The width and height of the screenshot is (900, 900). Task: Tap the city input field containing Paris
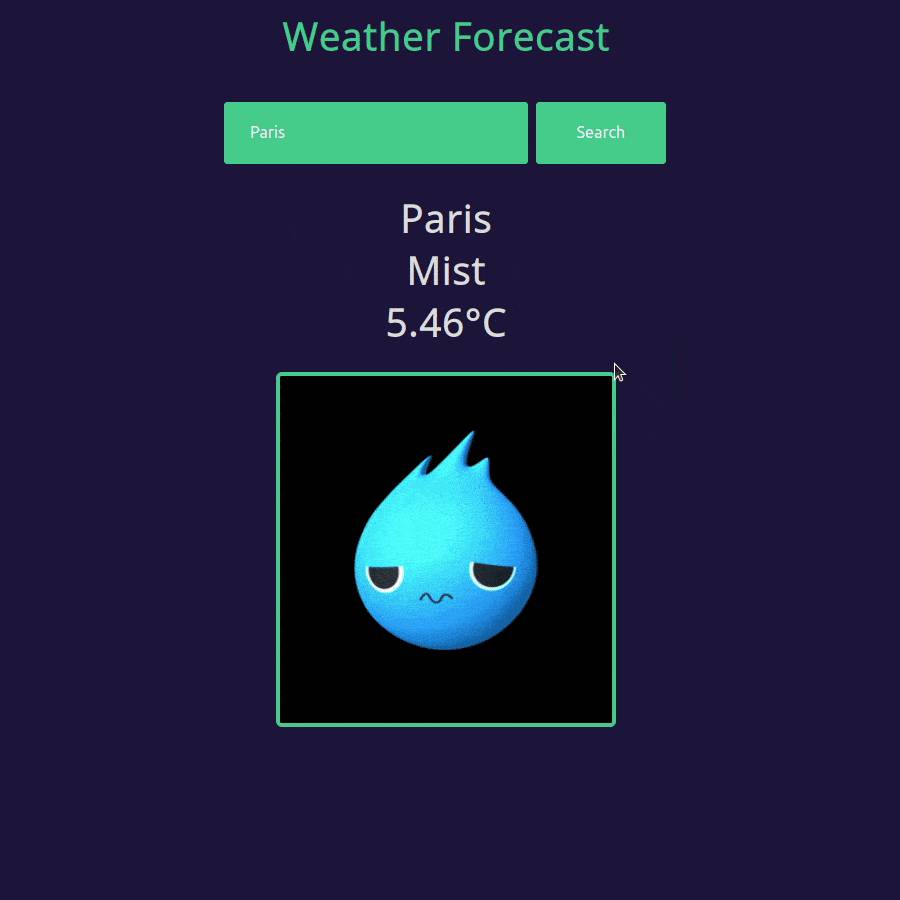click(x=375, y=132)
